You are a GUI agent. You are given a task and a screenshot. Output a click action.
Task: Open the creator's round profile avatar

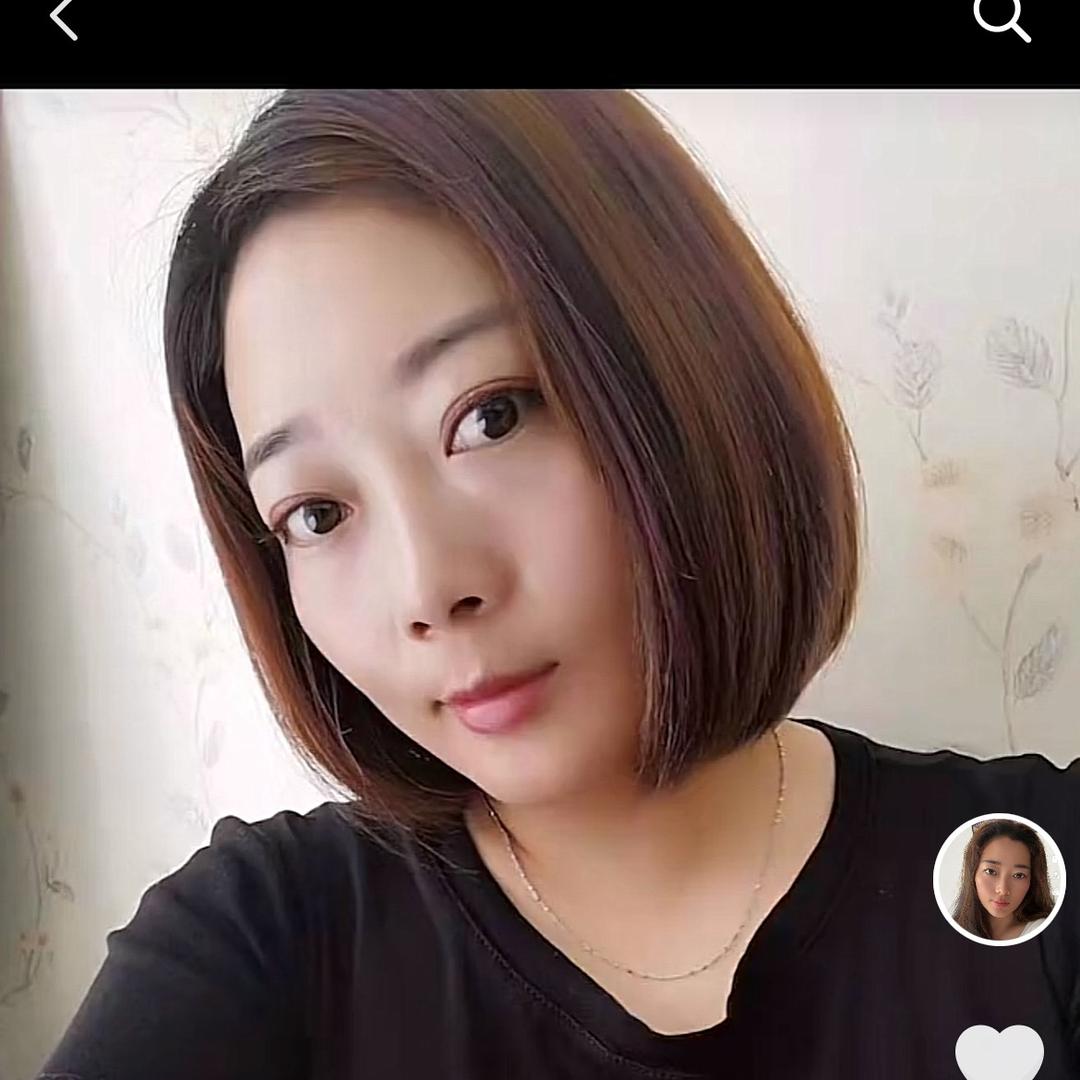point(999,879)
